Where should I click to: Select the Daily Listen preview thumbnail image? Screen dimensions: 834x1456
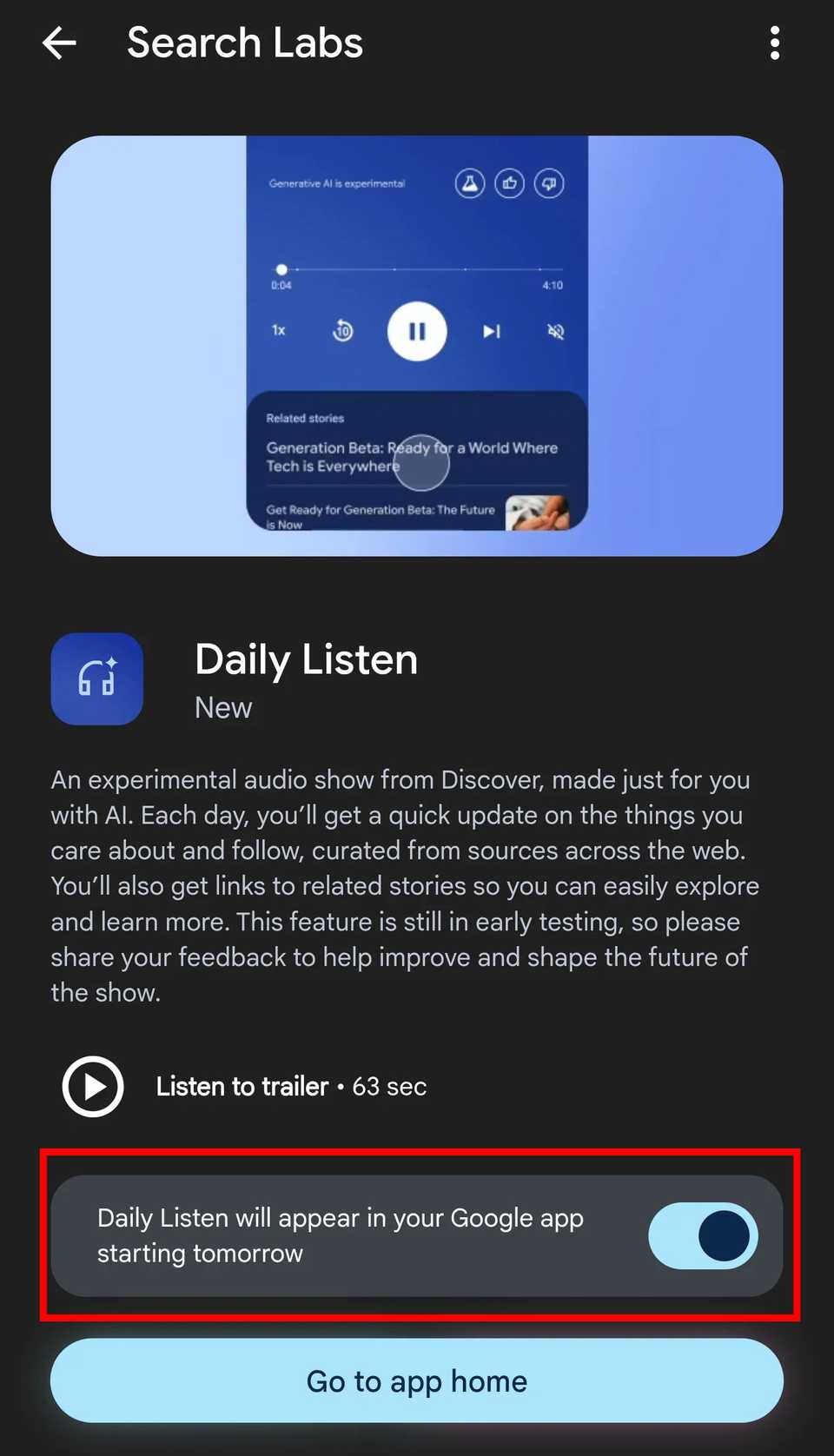pyautogui.click(x=417, y=345)
